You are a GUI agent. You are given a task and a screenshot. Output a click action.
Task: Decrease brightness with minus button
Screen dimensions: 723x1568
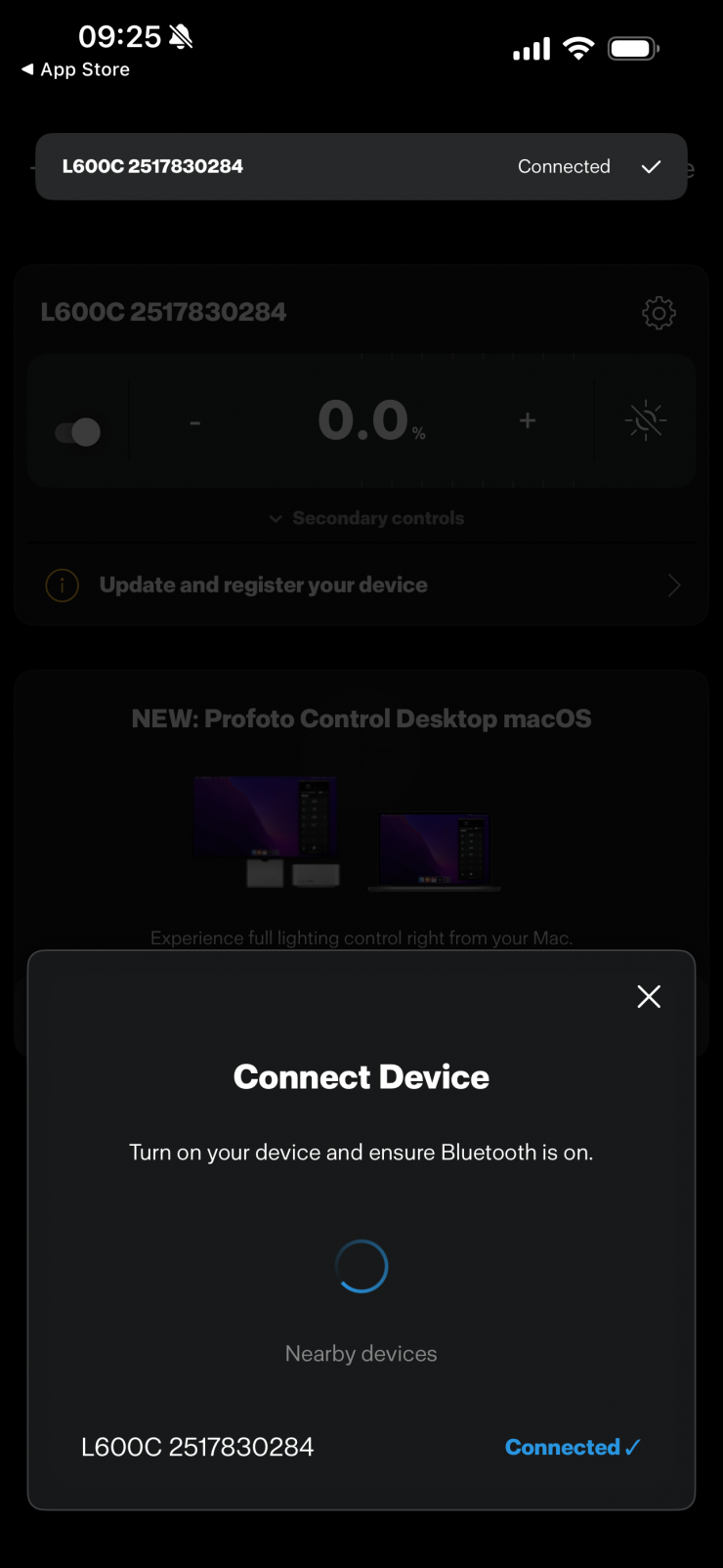[x=195, y=422]
